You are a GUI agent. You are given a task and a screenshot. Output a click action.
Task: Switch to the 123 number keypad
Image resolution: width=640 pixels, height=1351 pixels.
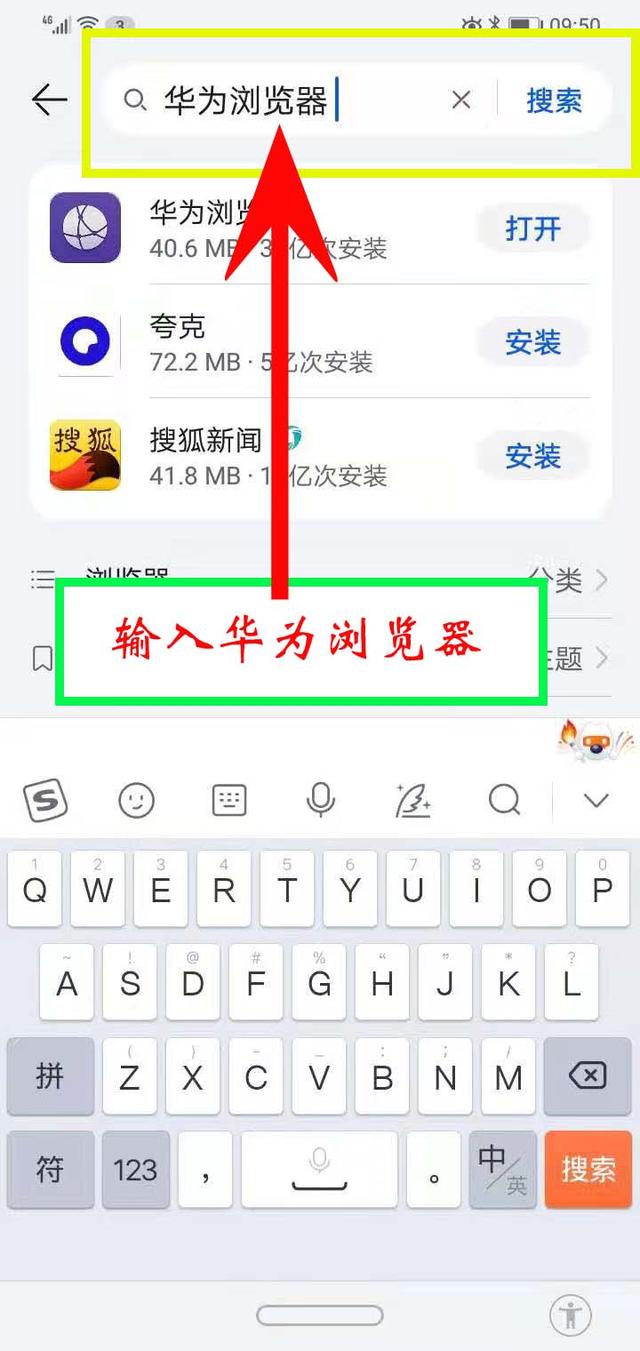pos(135,1169)
